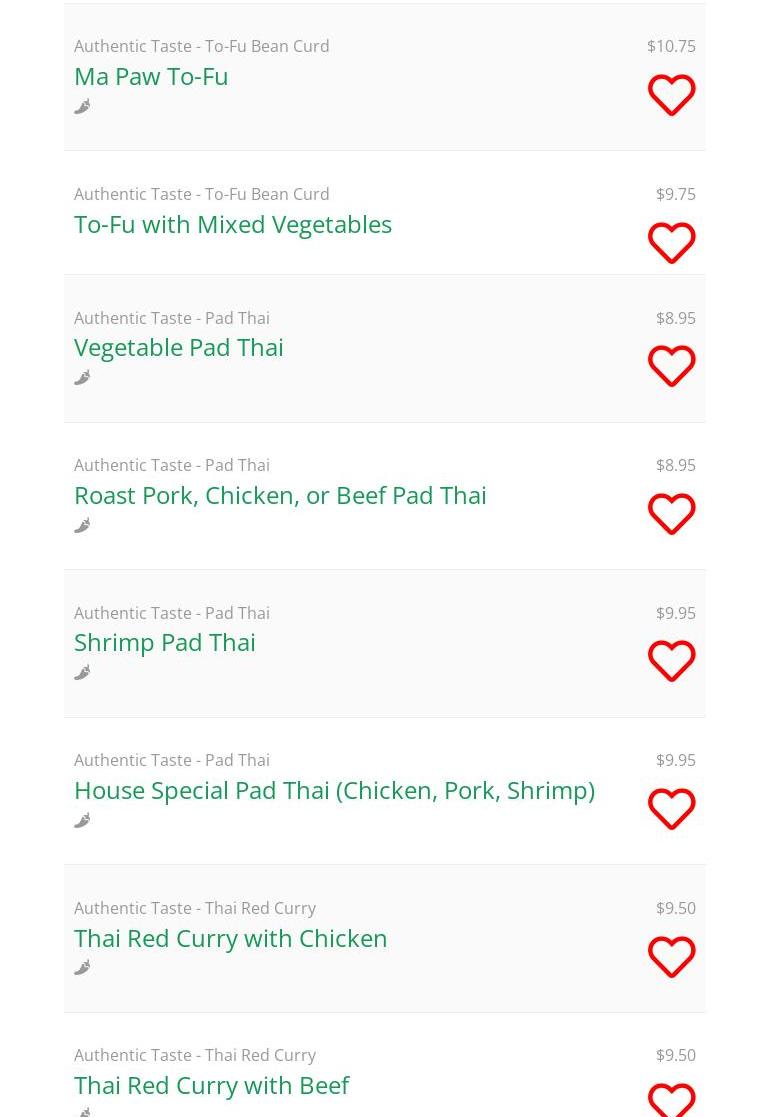Tap heart for To-Fu with Mixed Vegetables
The image size is (770, 1117).
click(671, 243)
